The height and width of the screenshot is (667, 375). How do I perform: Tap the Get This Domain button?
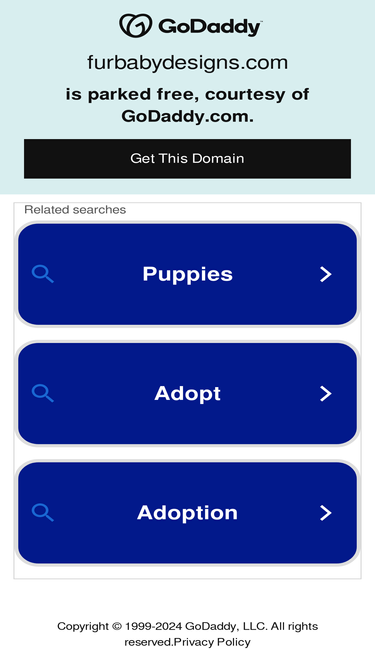[x=188, y=158]
